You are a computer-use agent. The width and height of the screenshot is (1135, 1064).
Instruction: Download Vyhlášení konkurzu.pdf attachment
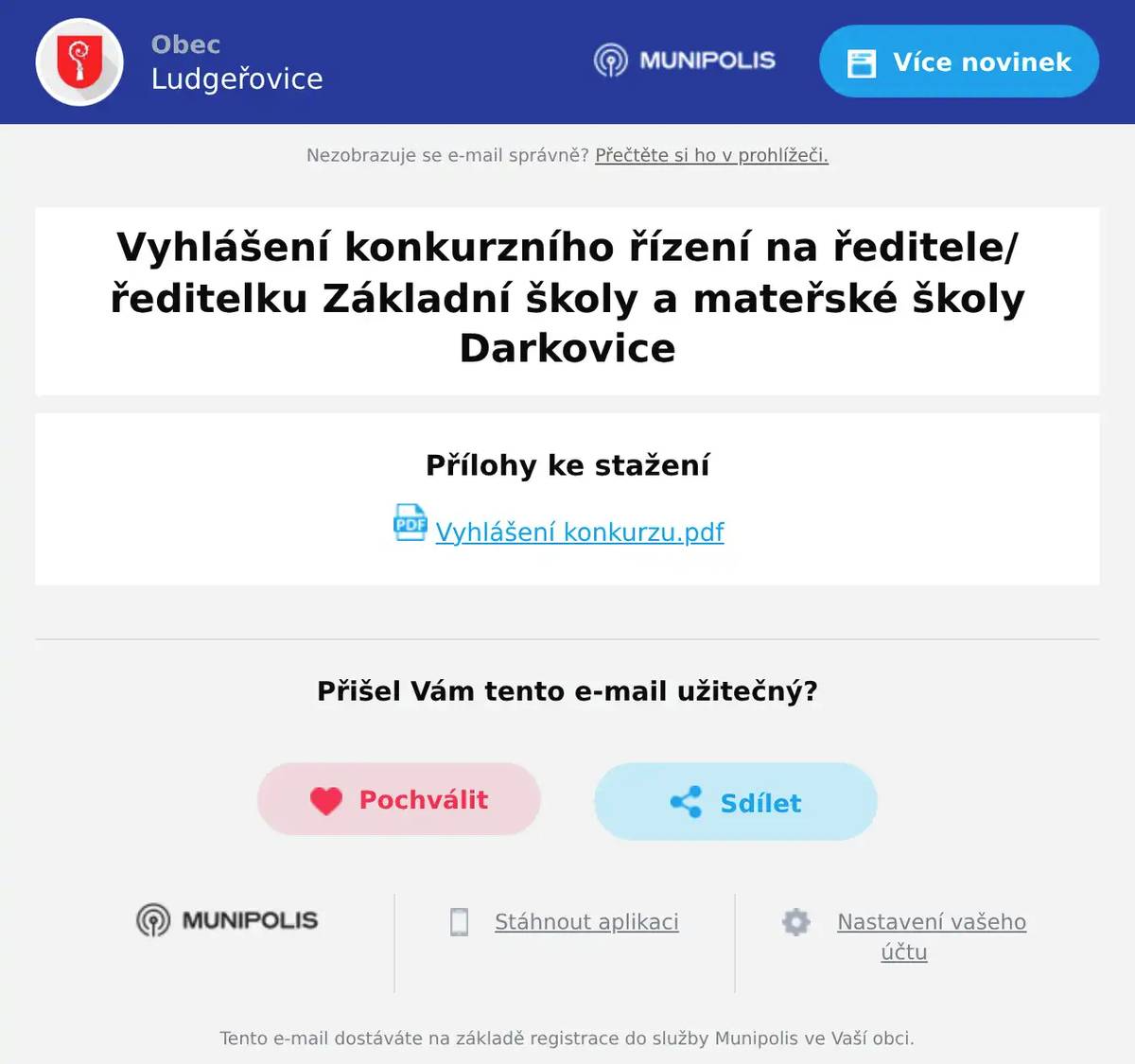(x=579, y=532)
